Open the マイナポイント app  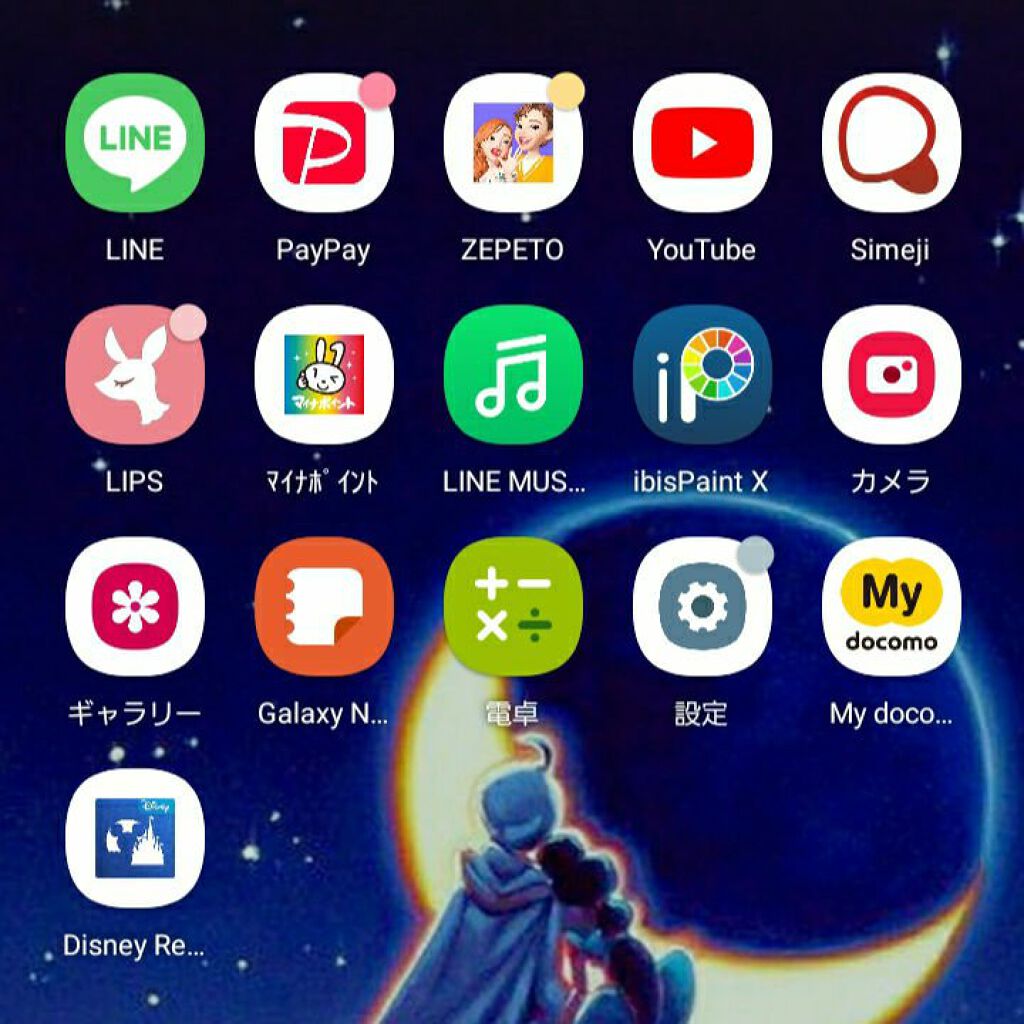point(324,375)
